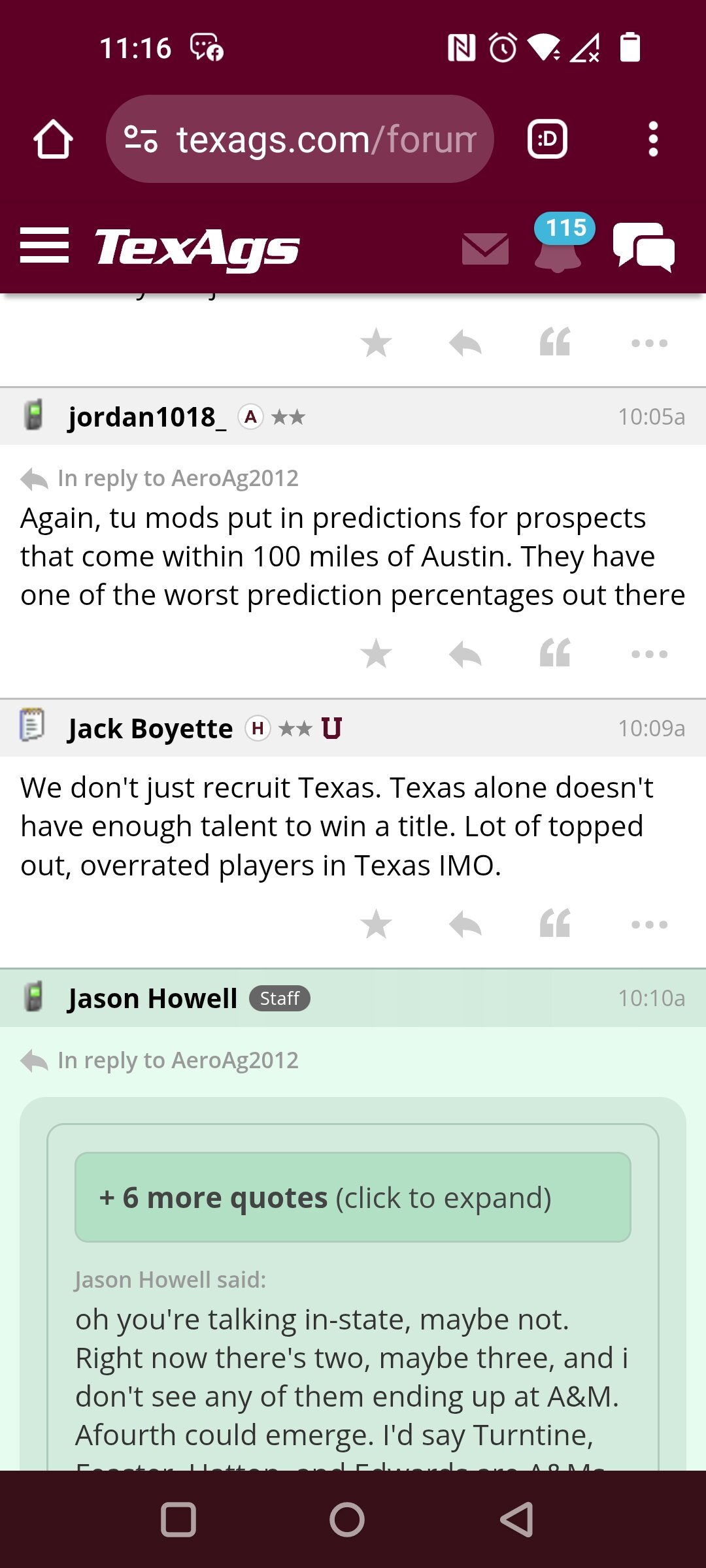Tap the texags.com address bar
The height and width of the screenshot is (1568, 706).
[299, 139]
